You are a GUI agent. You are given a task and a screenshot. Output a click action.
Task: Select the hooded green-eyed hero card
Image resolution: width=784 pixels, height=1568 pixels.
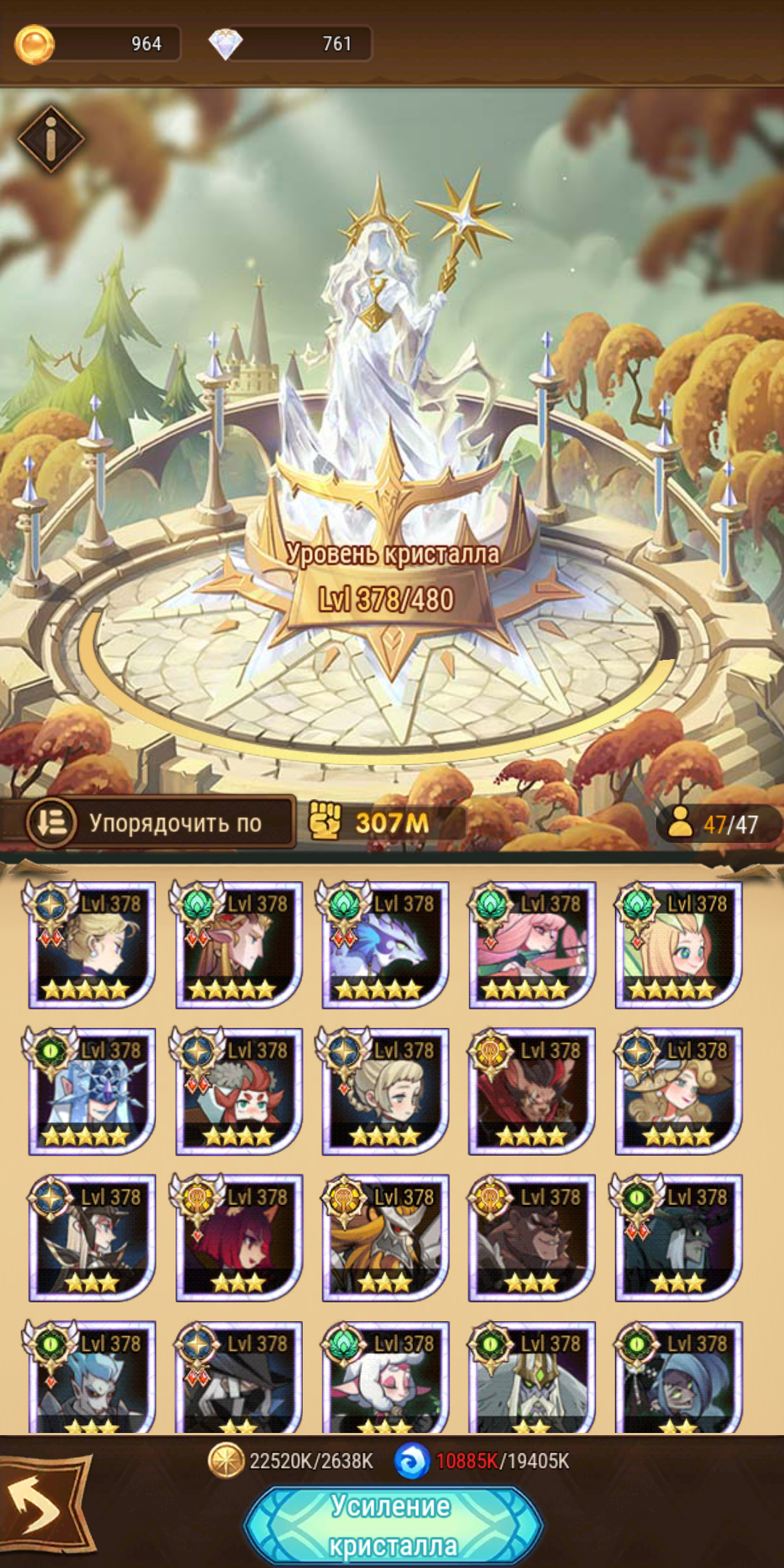(x=679, y=1378)
